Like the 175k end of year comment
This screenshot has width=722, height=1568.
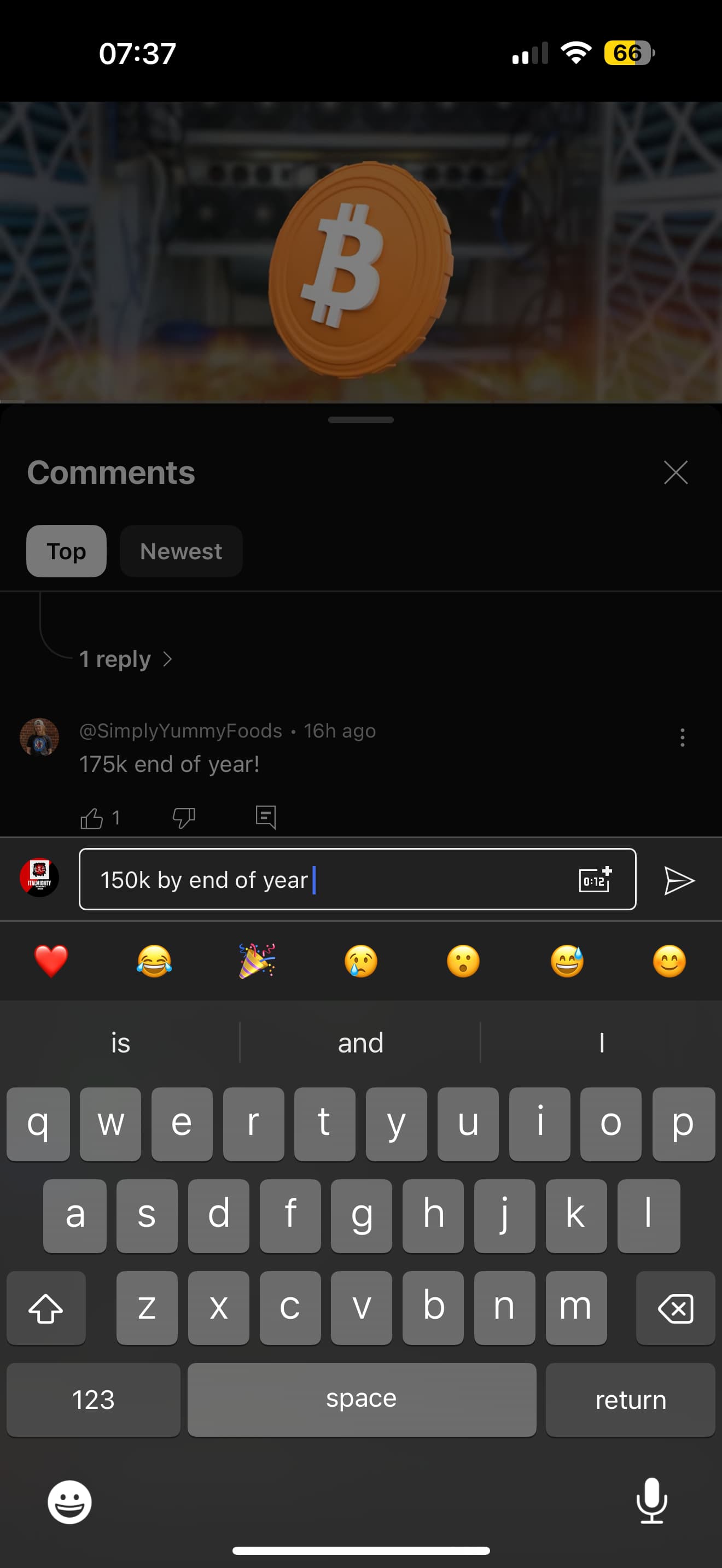pos(92,817)
